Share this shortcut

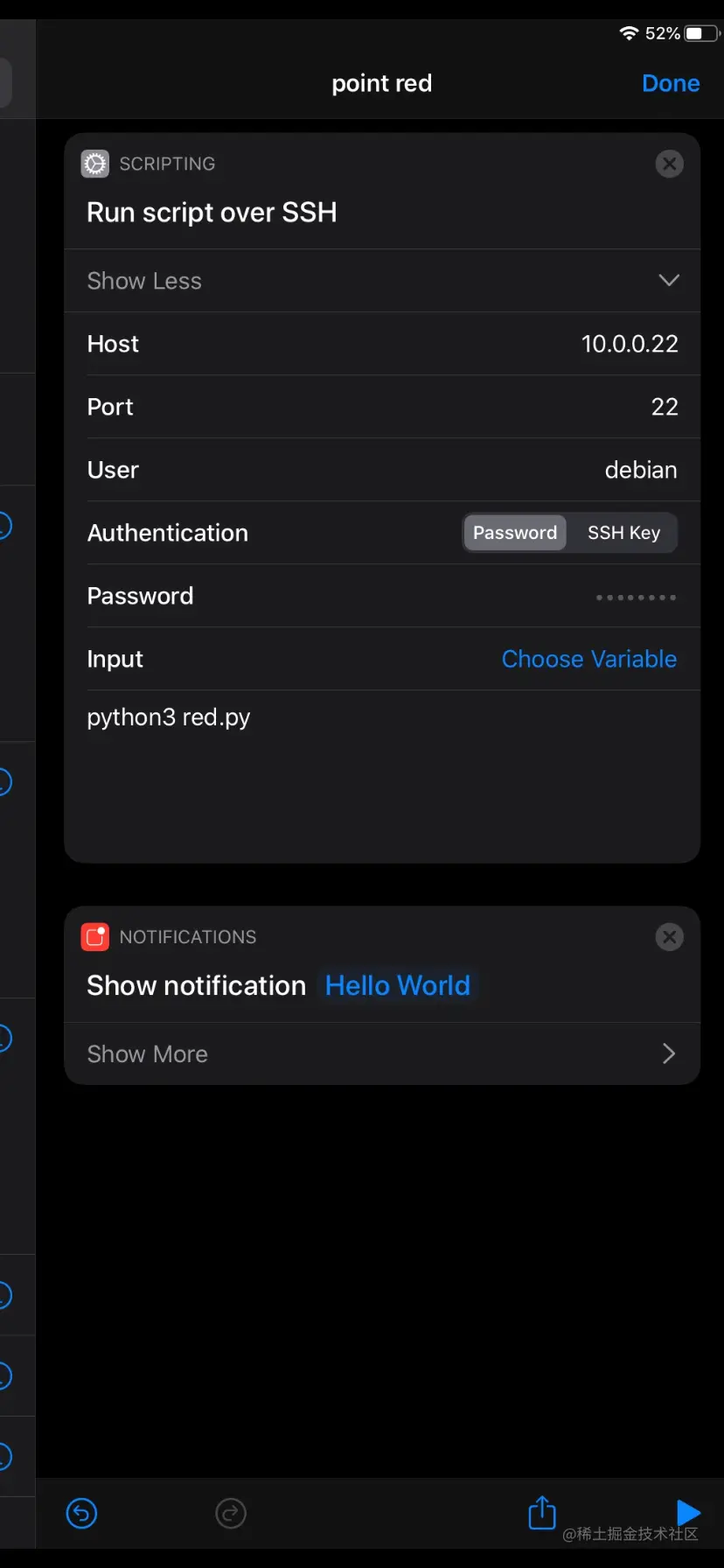click(x=542, y=1513)
